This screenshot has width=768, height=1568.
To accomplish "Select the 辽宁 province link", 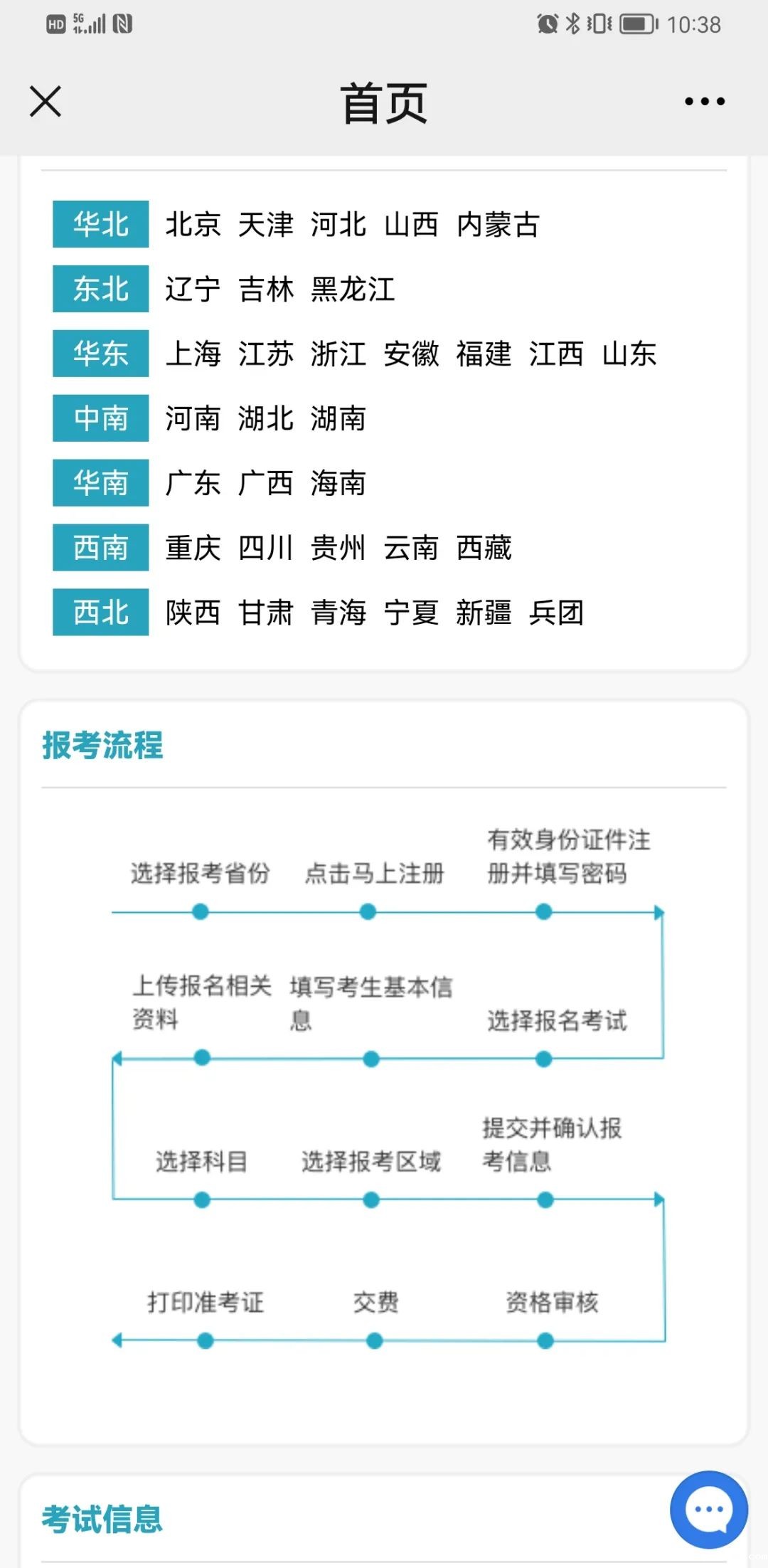I will (x=193, y=290).
